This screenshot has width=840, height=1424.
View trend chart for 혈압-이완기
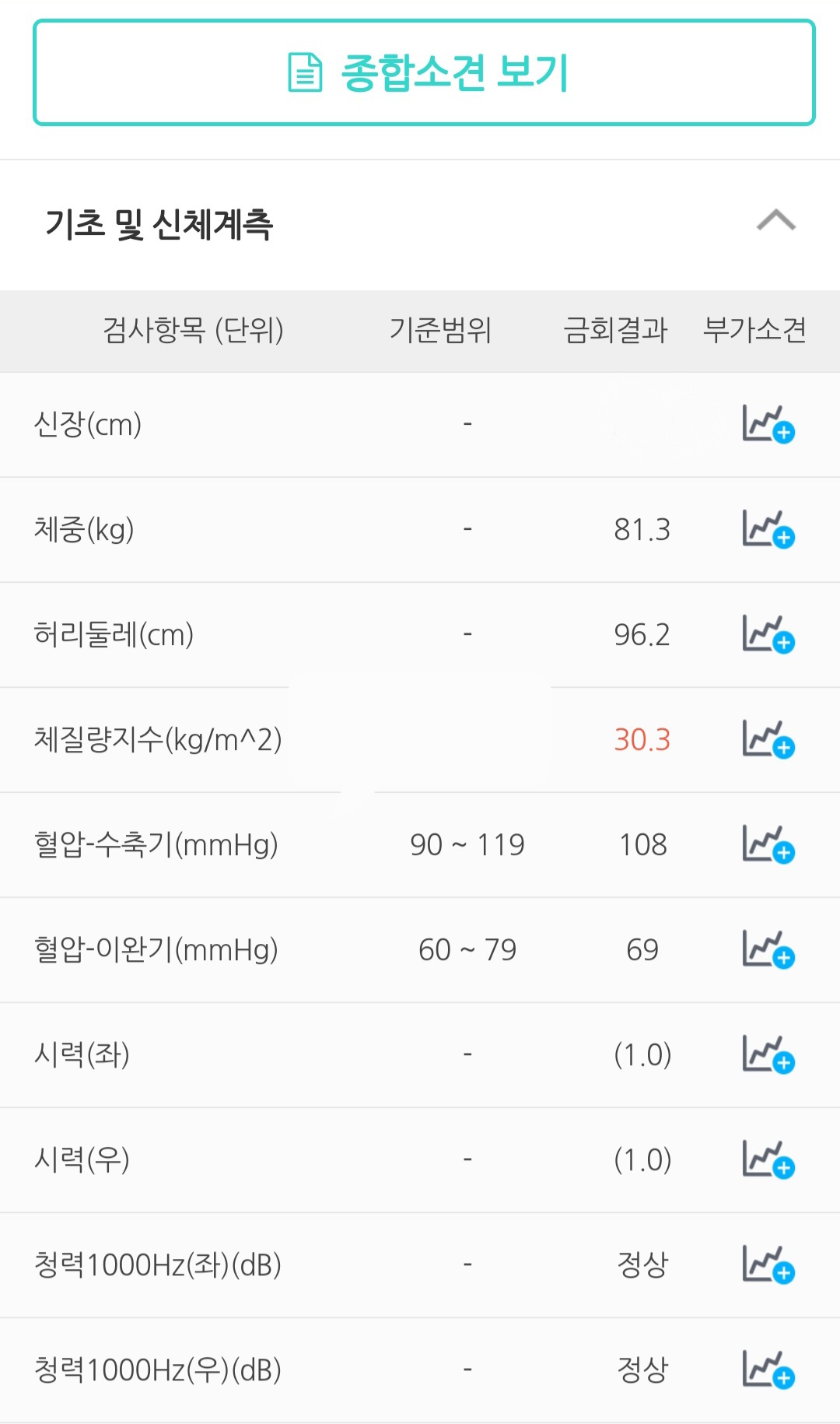click(768, 949)
